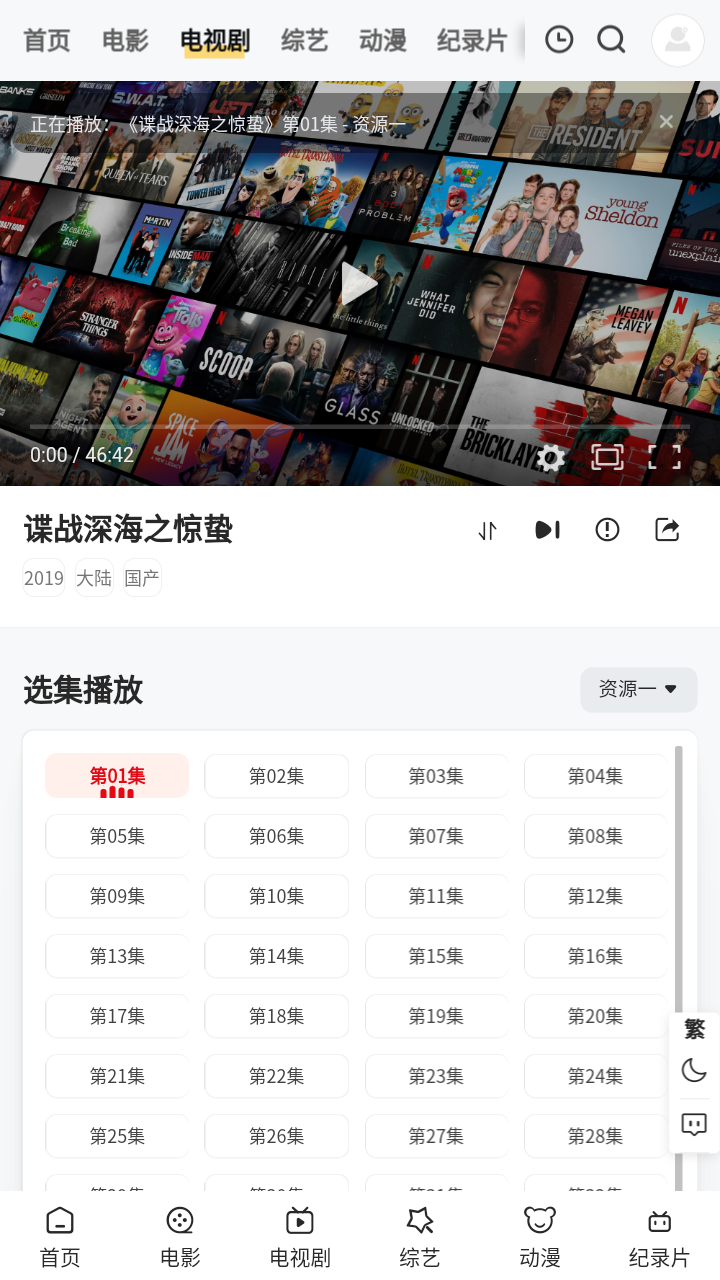The height and width of the screenshot is (1280, 720).
Task: Click the 2019 year tag
Action: (43, 577)
